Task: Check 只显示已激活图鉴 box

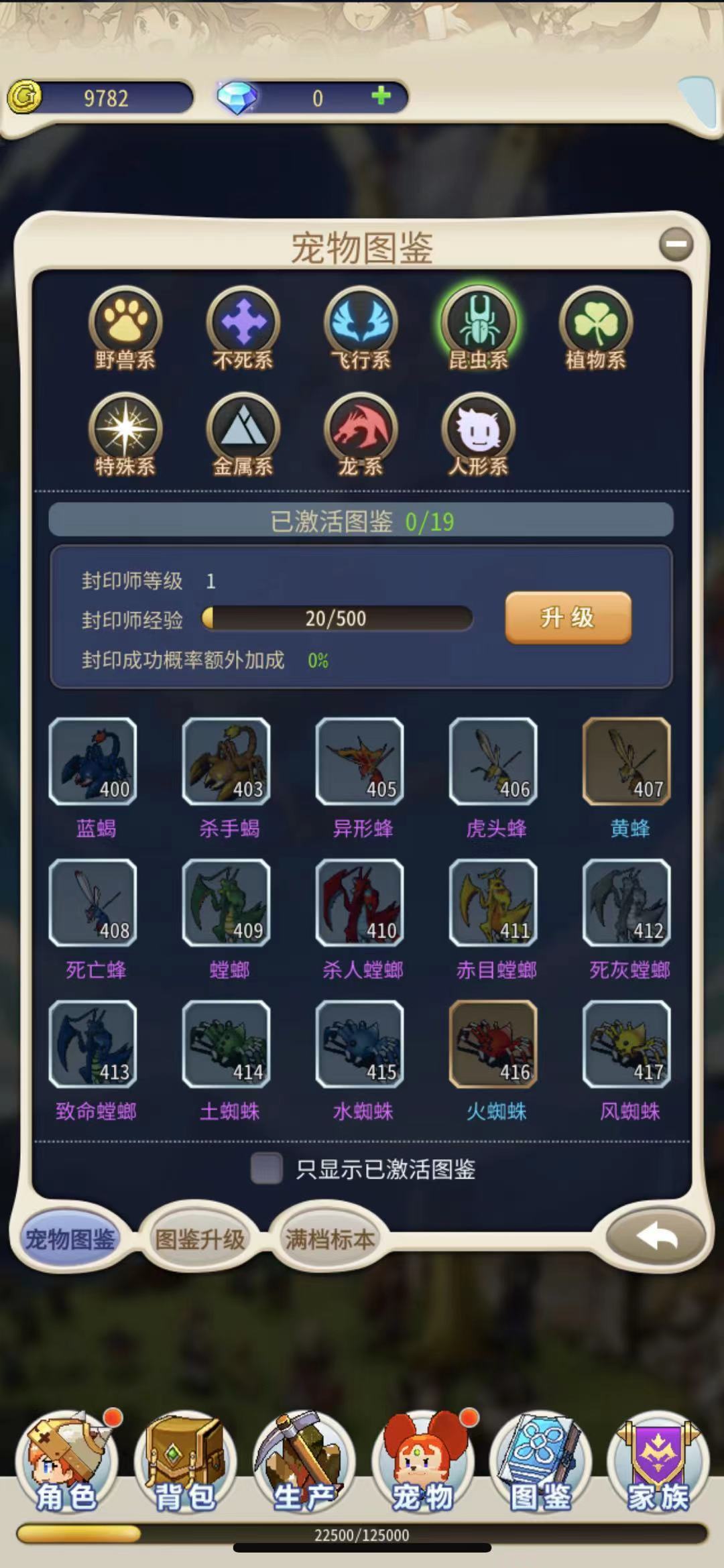Action: pos(266,1168)
